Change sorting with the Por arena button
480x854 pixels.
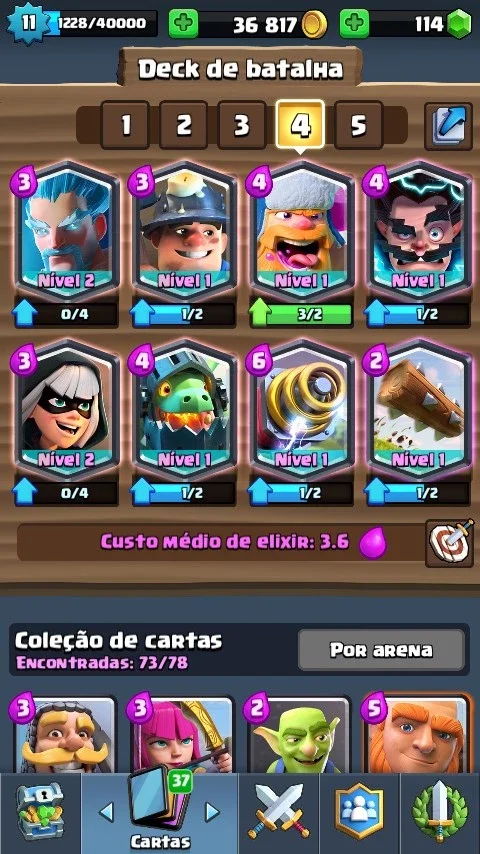(x=381, y=650)
